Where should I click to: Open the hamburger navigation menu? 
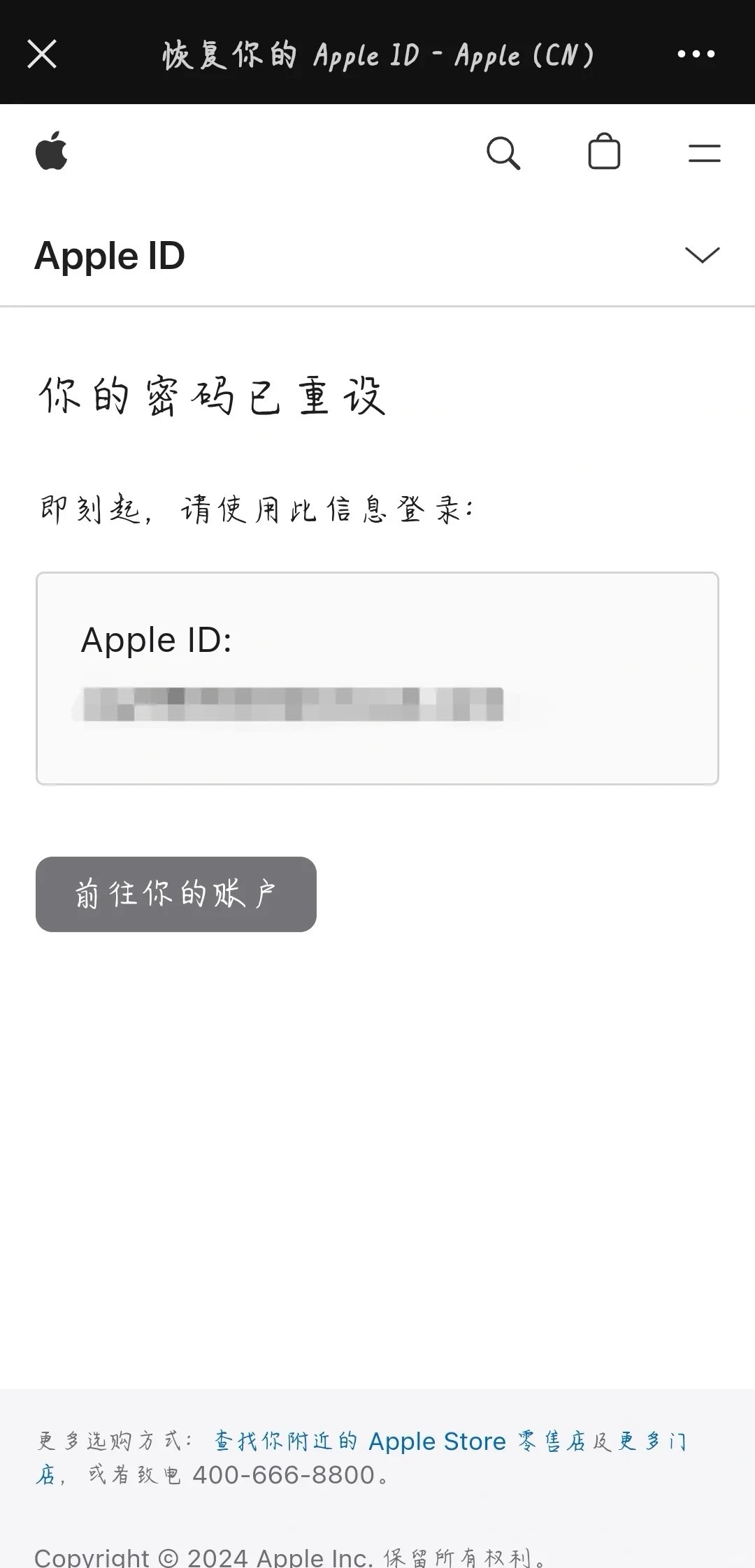pos(704,153)
